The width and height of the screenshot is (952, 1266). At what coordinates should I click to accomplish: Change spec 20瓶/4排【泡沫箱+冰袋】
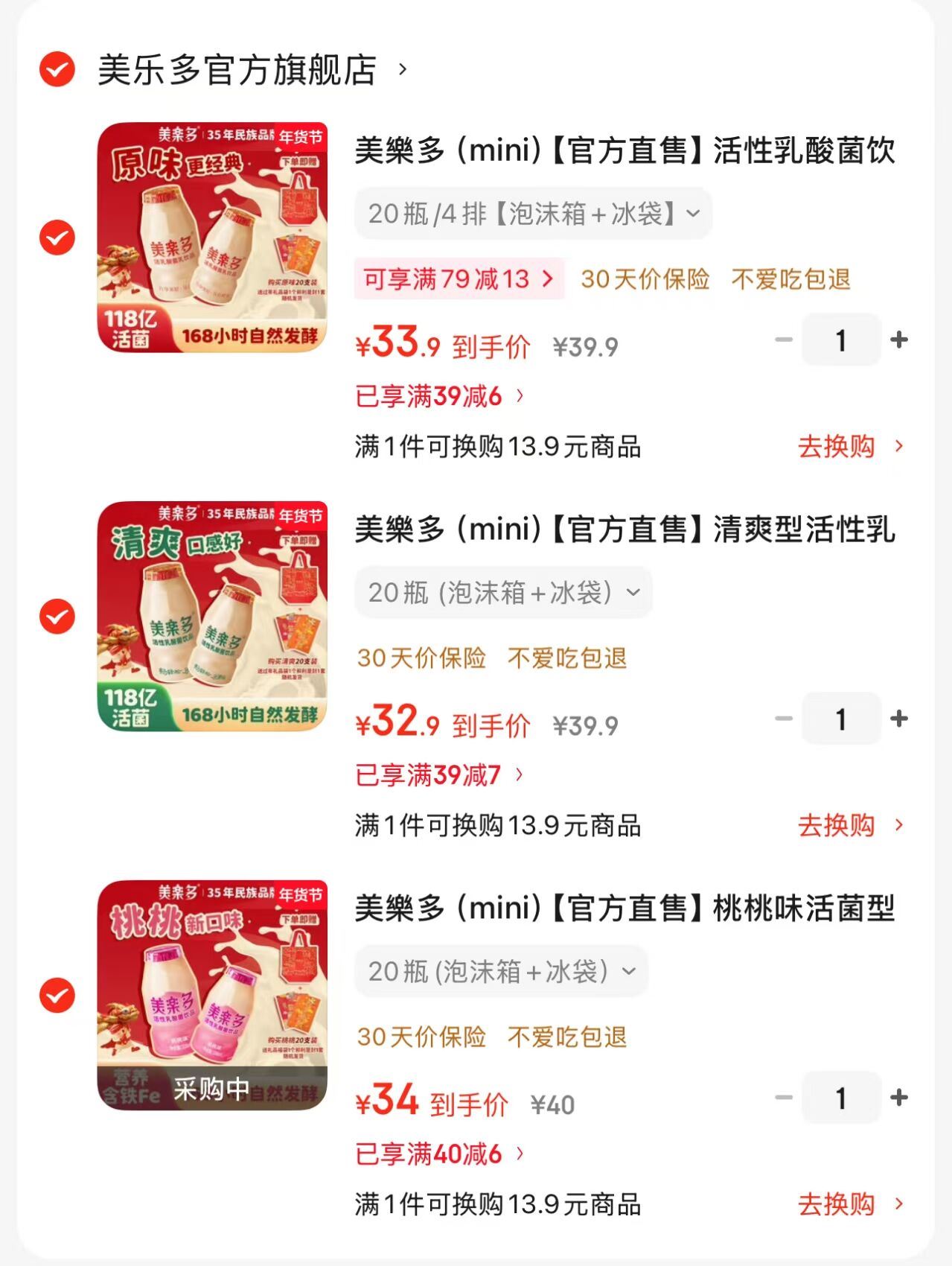[x=533, y=214]
